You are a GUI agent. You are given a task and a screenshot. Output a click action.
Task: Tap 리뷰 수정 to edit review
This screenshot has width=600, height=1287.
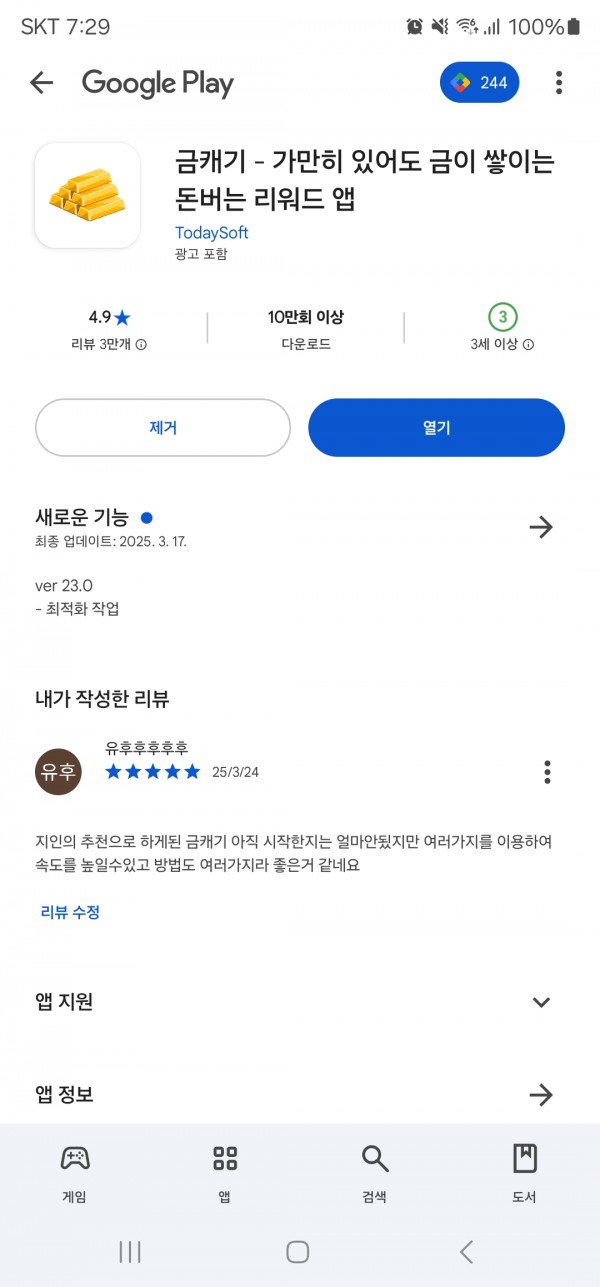[70, 912]
